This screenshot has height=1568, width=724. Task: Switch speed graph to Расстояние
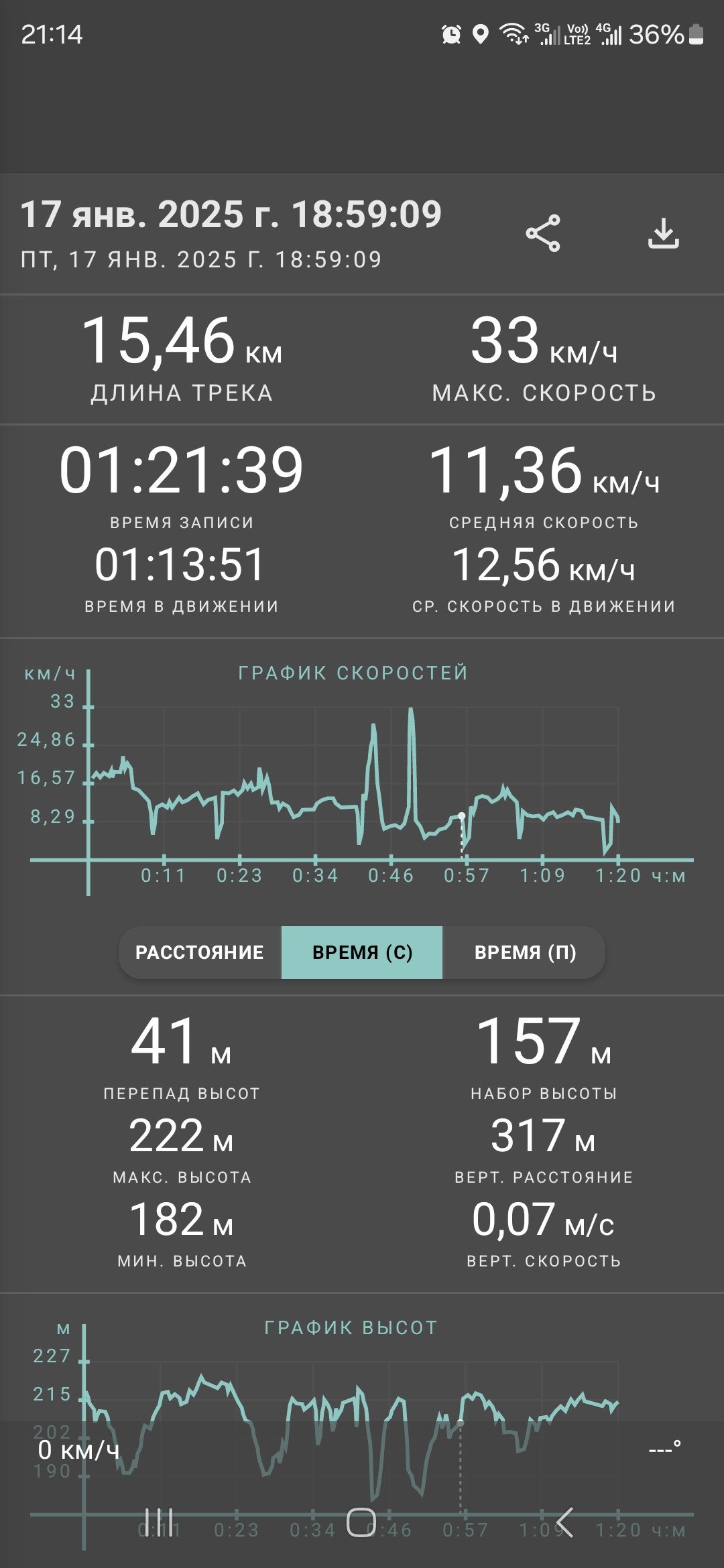[200, 952]
